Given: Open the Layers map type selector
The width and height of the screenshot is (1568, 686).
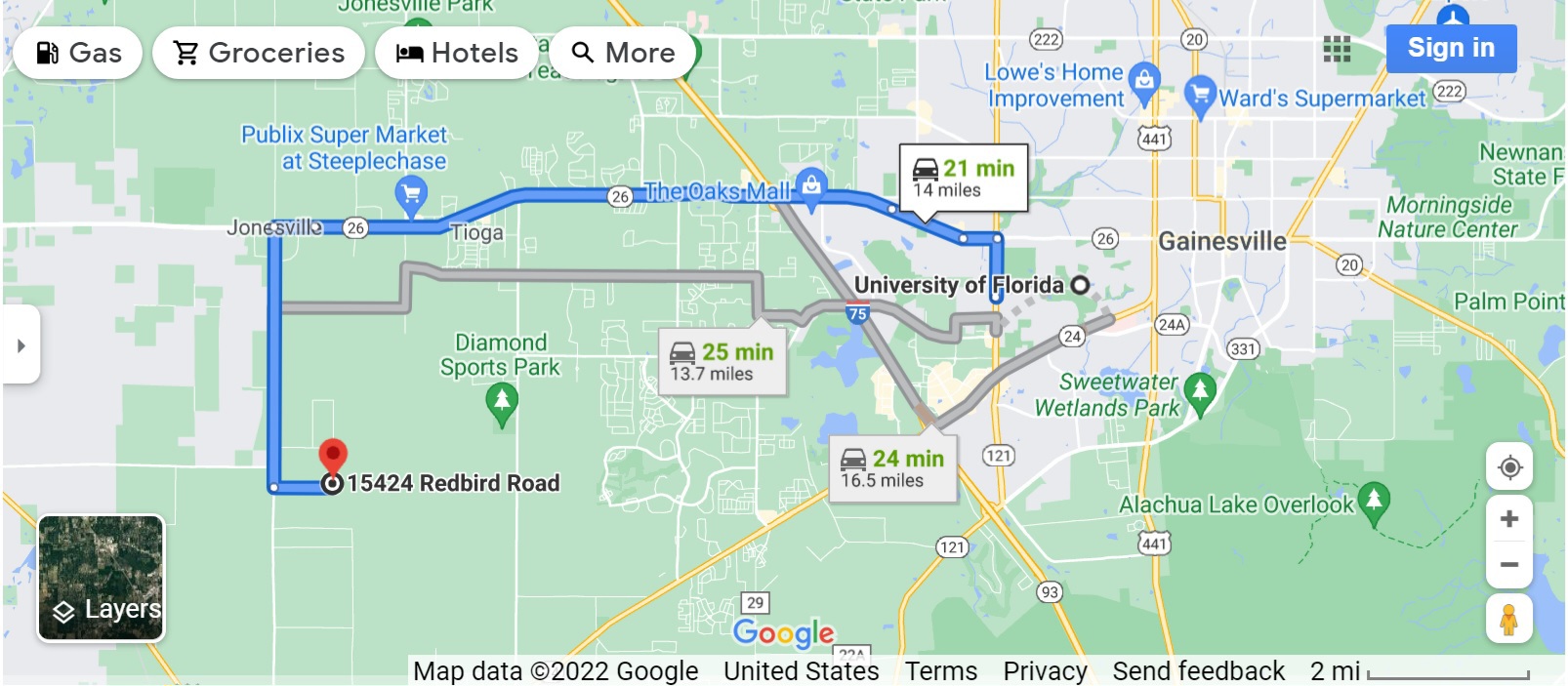Looking at the screenshot, I should tap(101, 578).
